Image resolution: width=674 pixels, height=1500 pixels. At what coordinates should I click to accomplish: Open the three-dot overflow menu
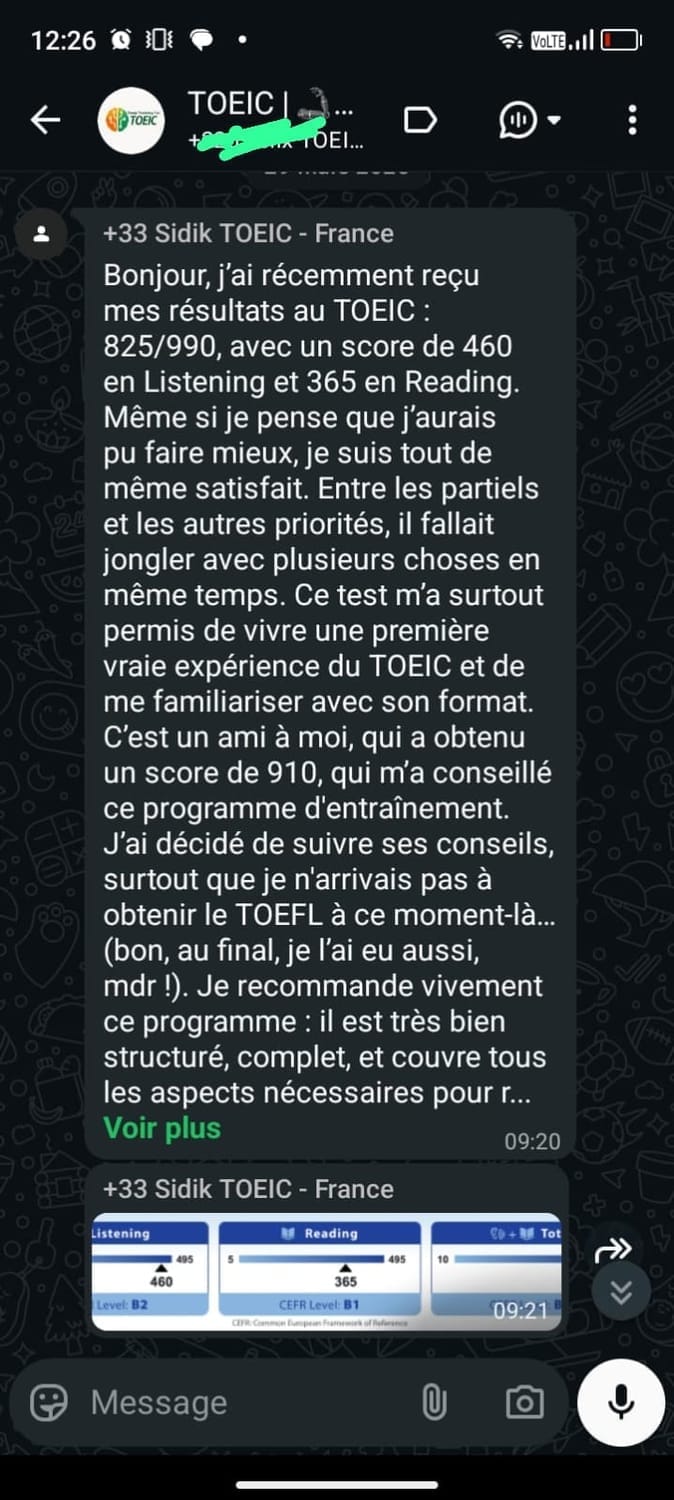pyautogui.click(x=632, y=121)
